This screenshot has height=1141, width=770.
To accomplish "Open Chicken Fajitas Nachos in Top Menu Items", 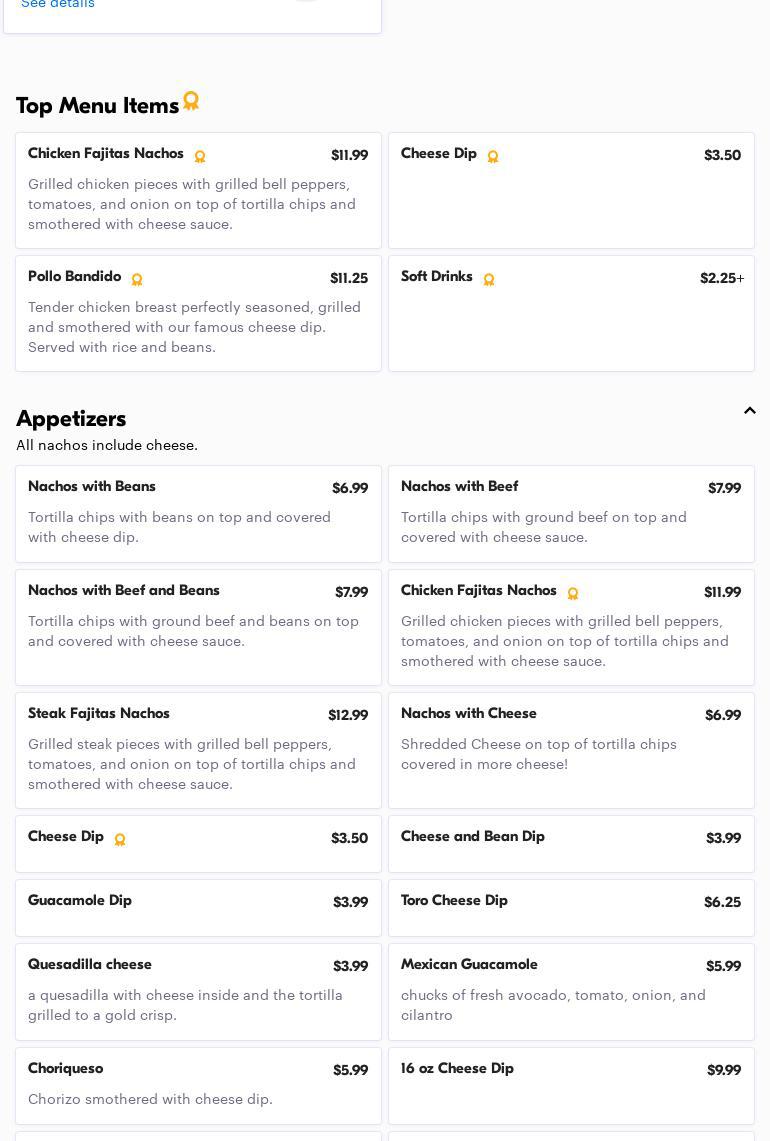I will point(198,190).
